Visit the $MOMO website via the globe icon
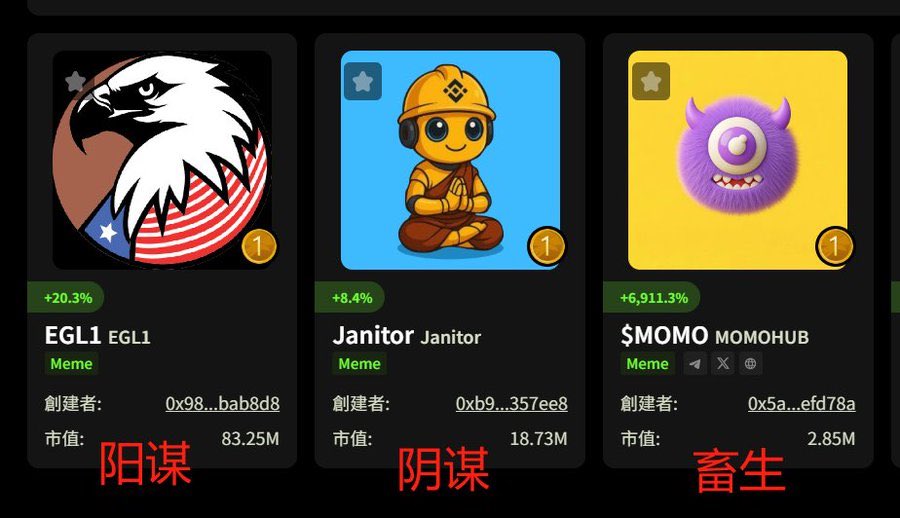Image resolution: width=900 pixels, height=518 pixels. 751,364
